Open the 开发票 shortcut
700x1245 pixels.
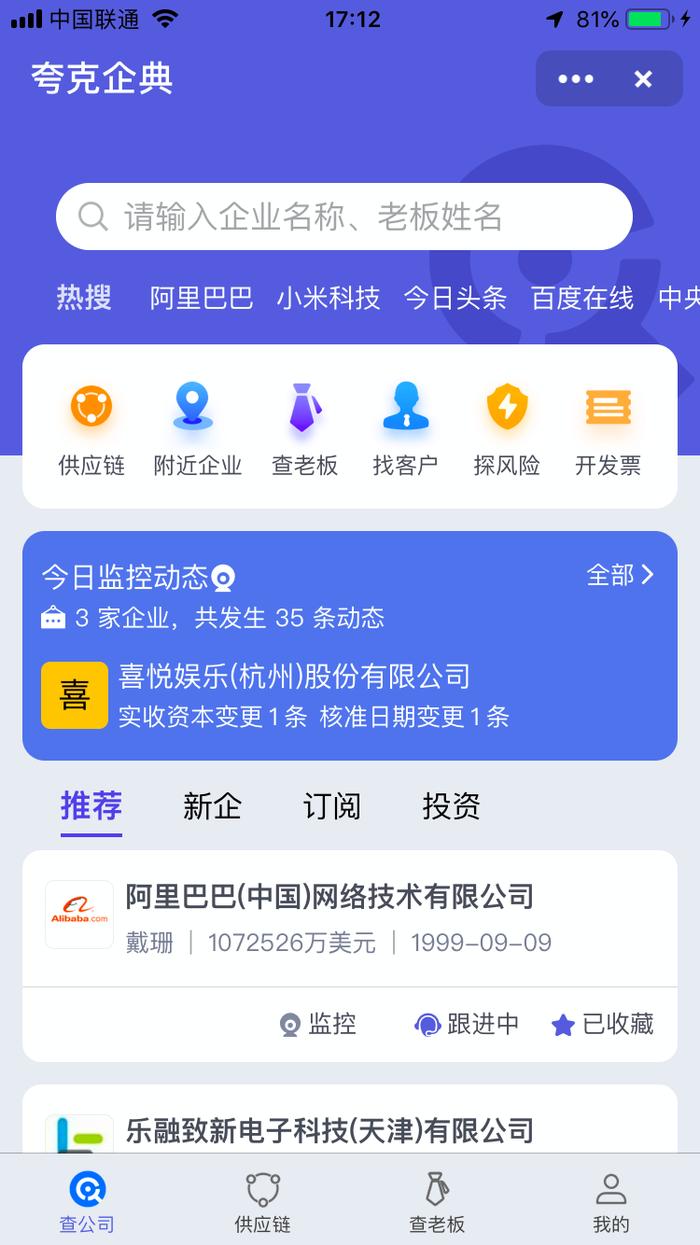pyautogui.click(x=608, y=430)
